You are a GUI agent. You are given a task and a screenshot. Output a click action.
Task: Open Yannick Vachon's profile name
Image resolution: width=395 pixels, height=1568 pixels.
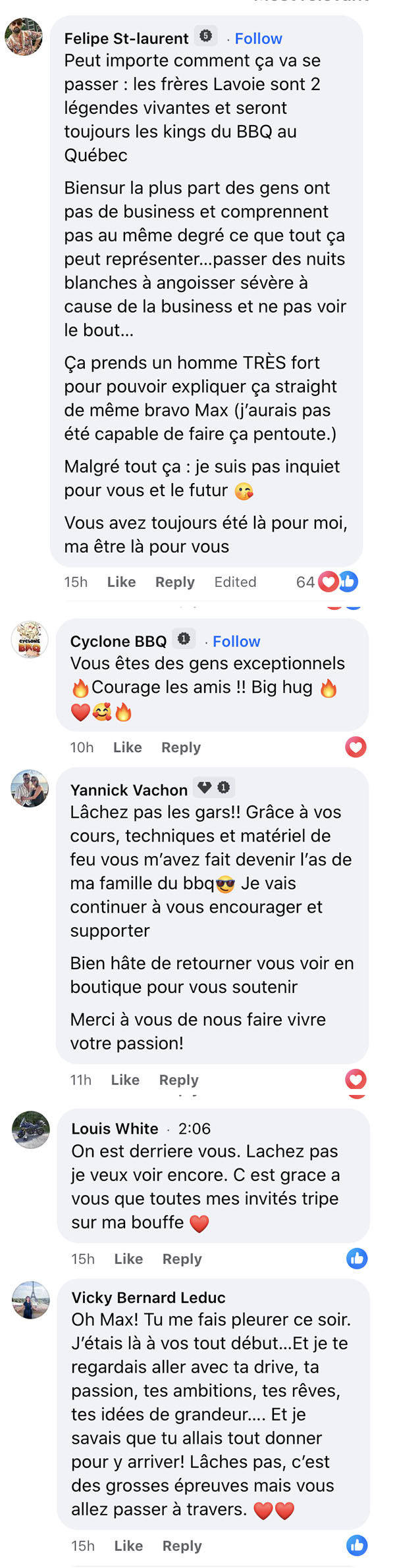[x=129, y=790]
